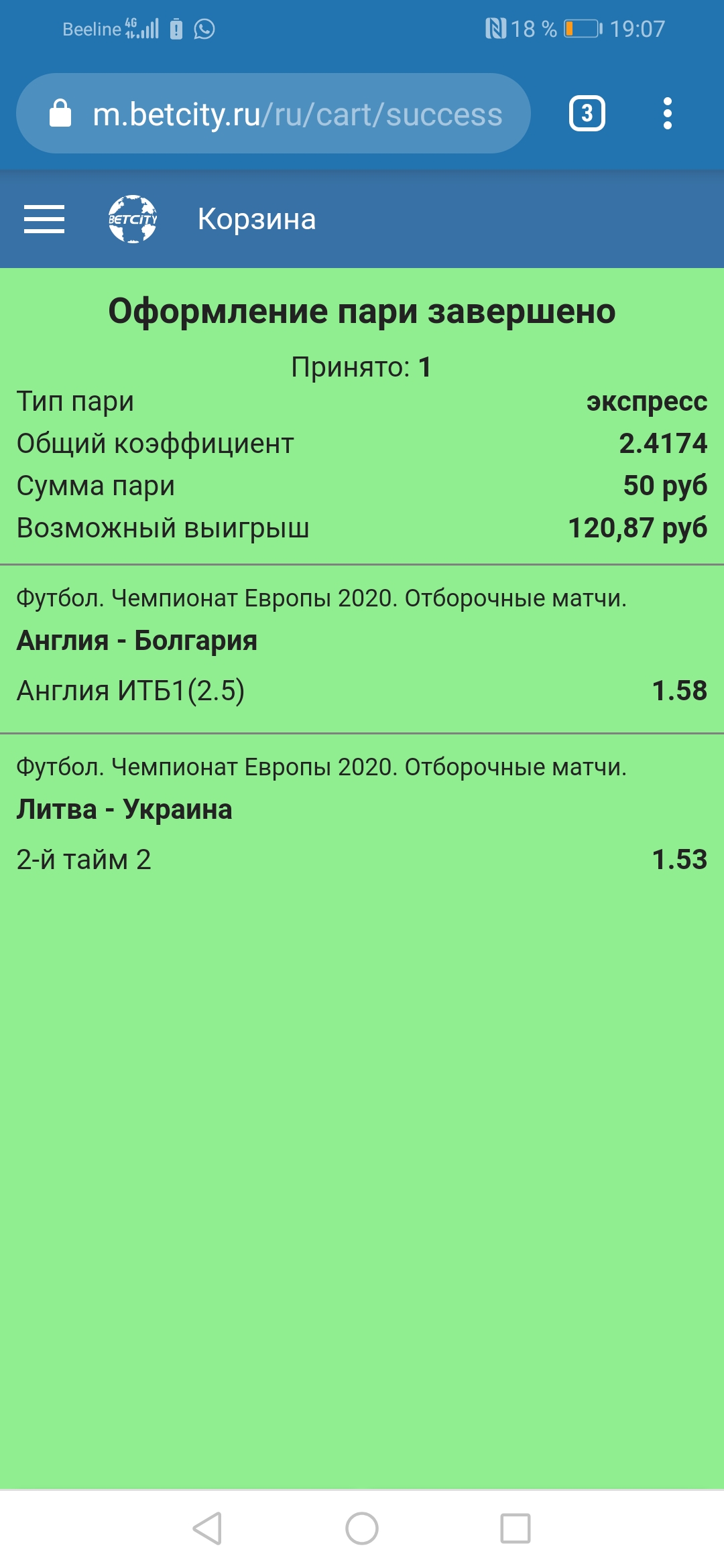Open the BETCITY logo icon
Viewport: 724px width, 1568px height.
point(134,219)
